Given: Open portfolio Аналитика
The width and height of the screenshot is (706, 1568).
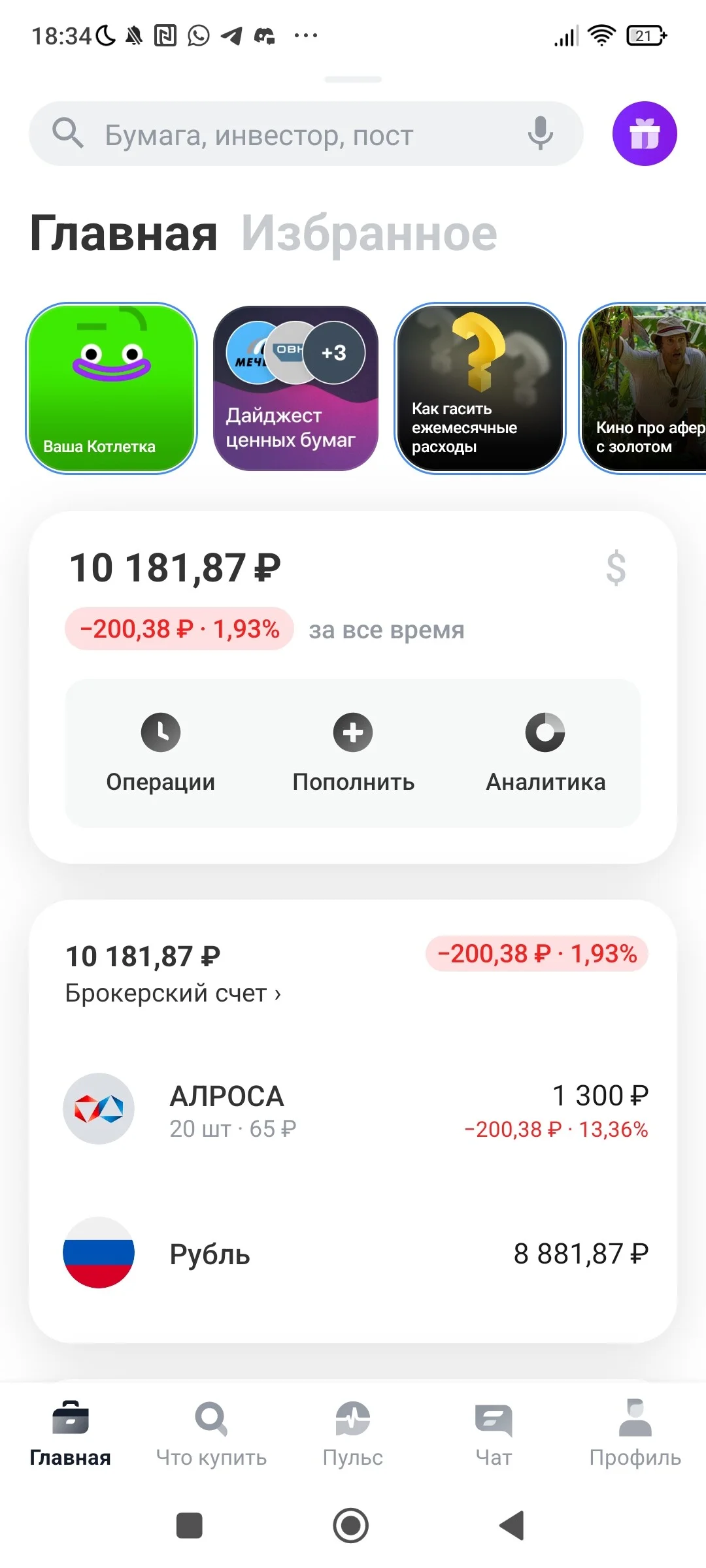Looking at the screenshot, I should point(545,753).
